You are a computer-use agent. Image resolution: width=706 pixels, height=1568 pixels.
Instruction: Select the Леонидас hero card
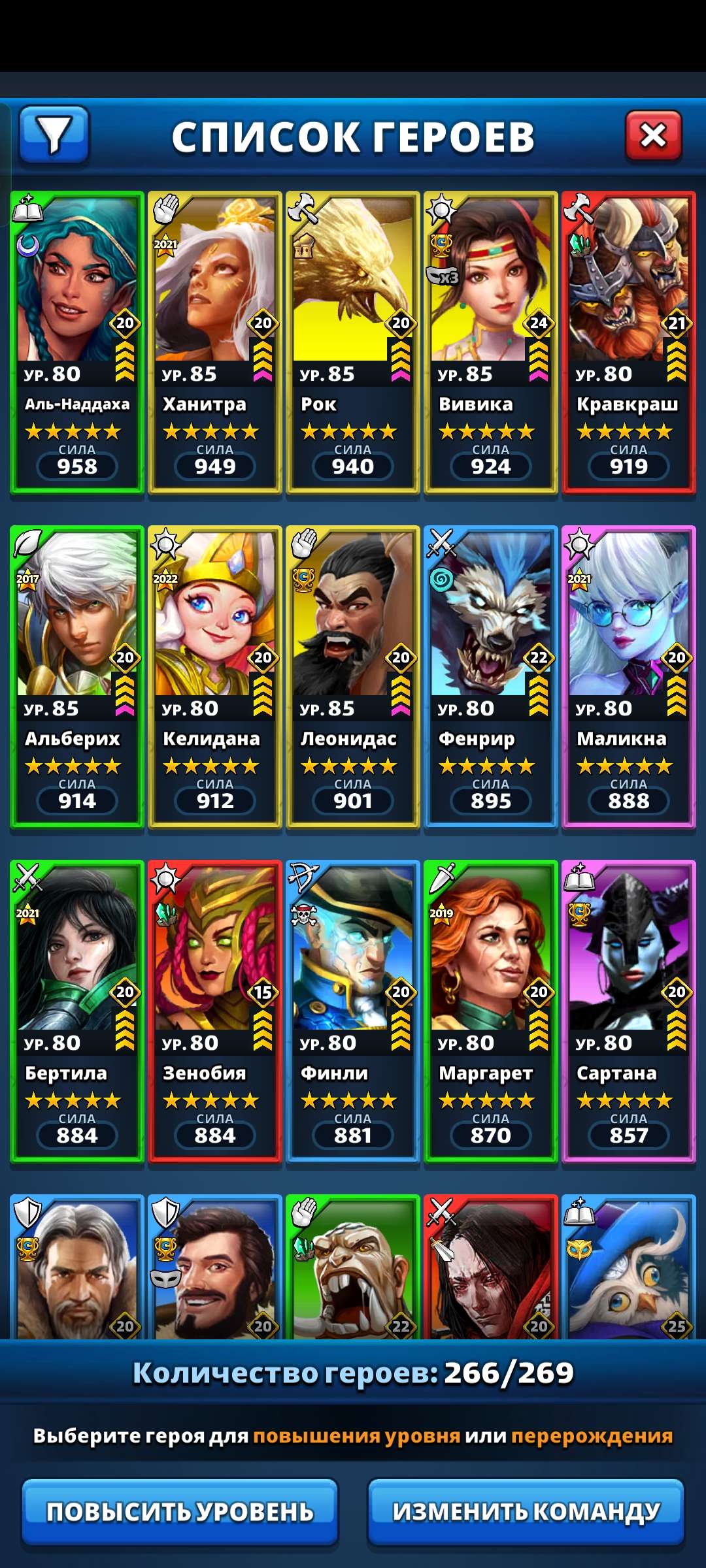353,676
